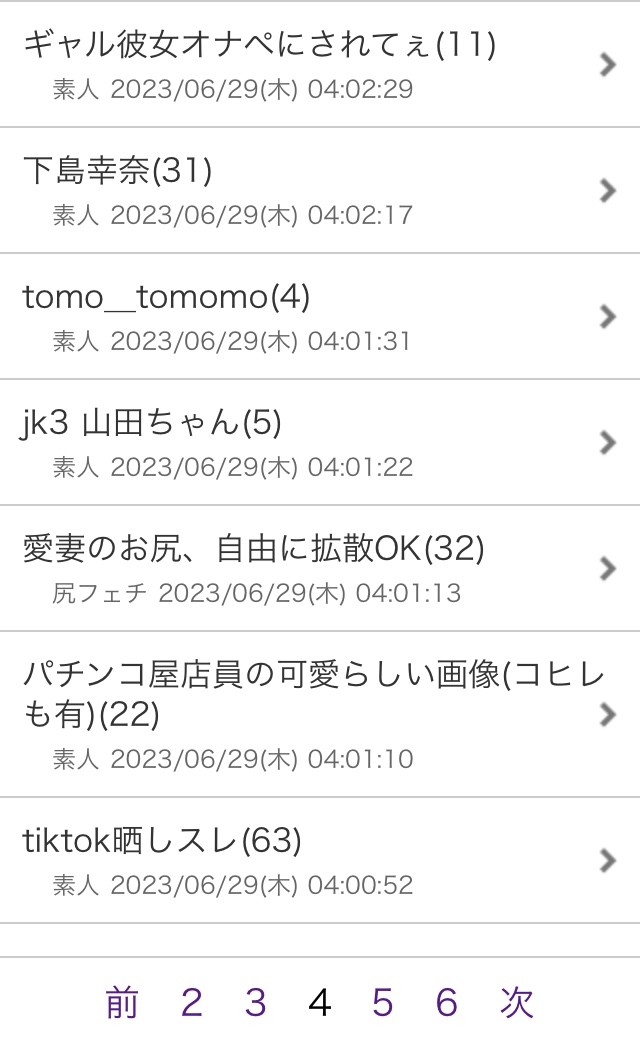Image resolution: width=640 pixels, height=1043 pixels.
Task: Jump to page 3
Action: point(256,1002)
